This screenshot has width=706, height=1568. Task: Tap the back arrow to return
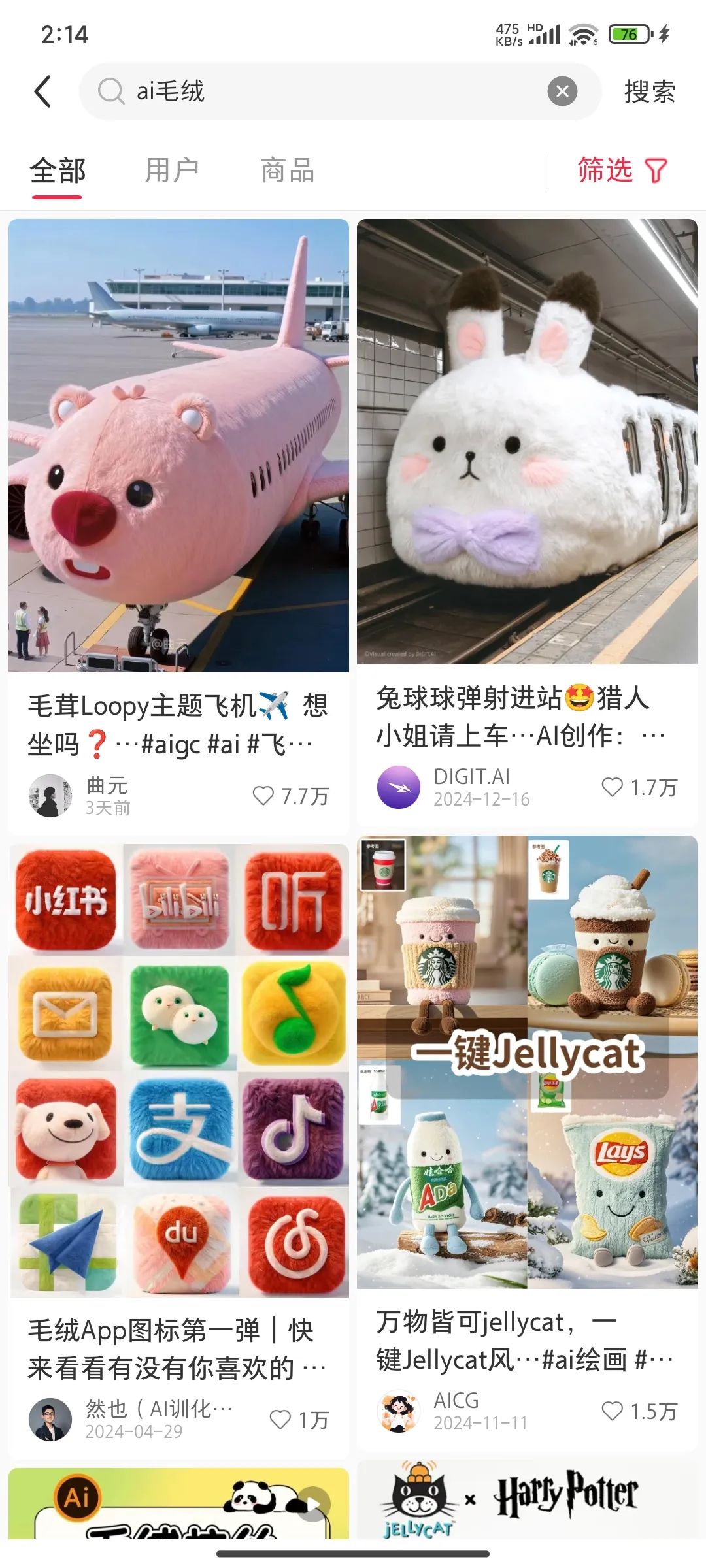tap(42, 91)
